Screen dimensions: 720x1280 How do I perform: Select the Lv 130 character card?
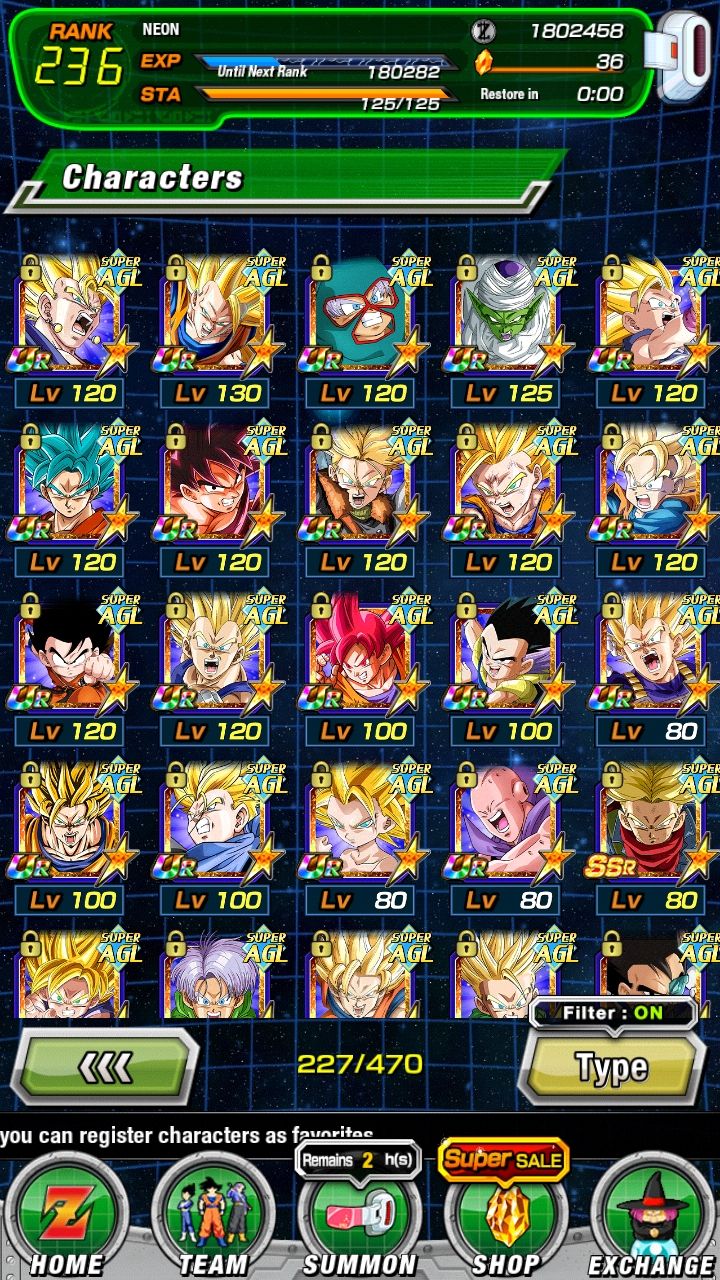point(214,330)
